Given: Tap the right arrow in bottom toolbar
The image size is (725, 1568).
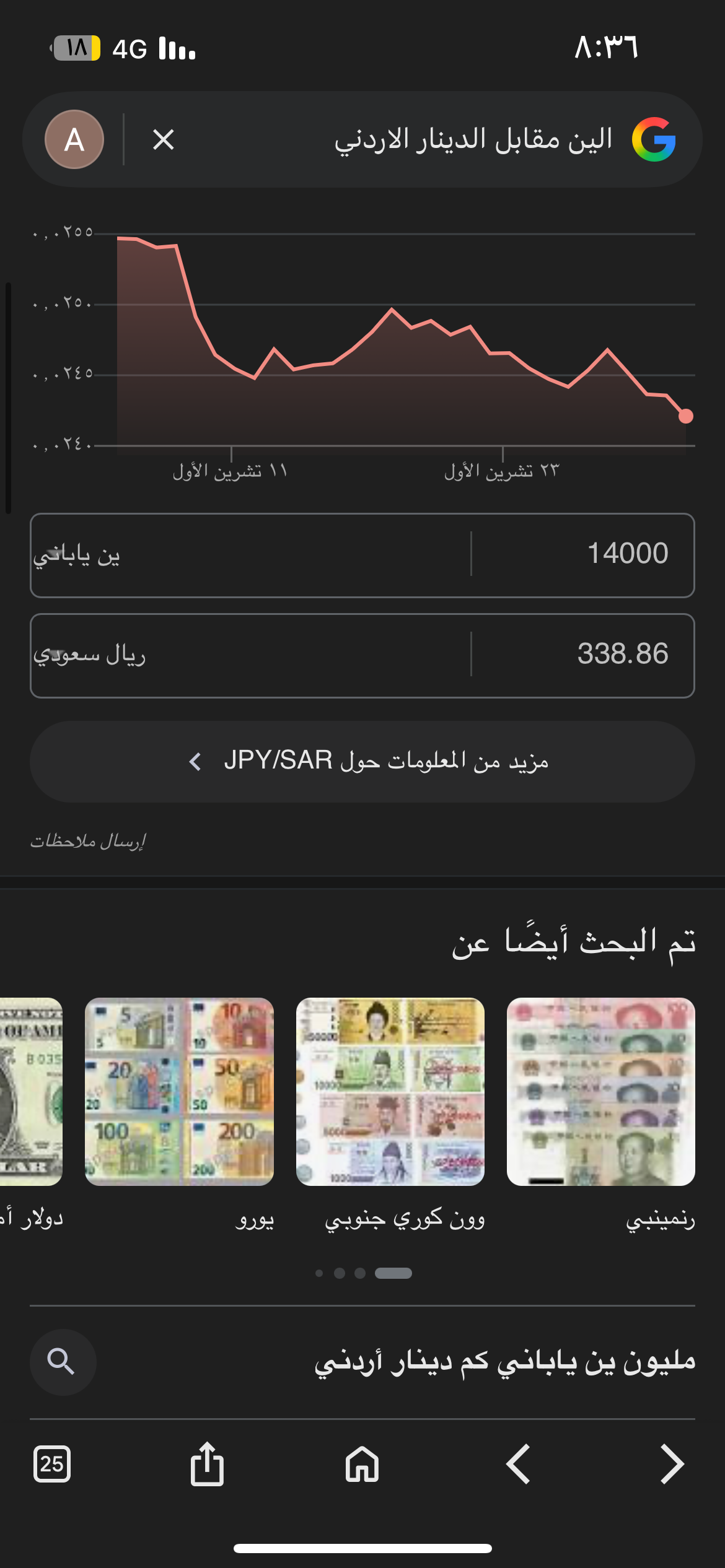Looking at the screenshot, I should (x=672, y=1464).
